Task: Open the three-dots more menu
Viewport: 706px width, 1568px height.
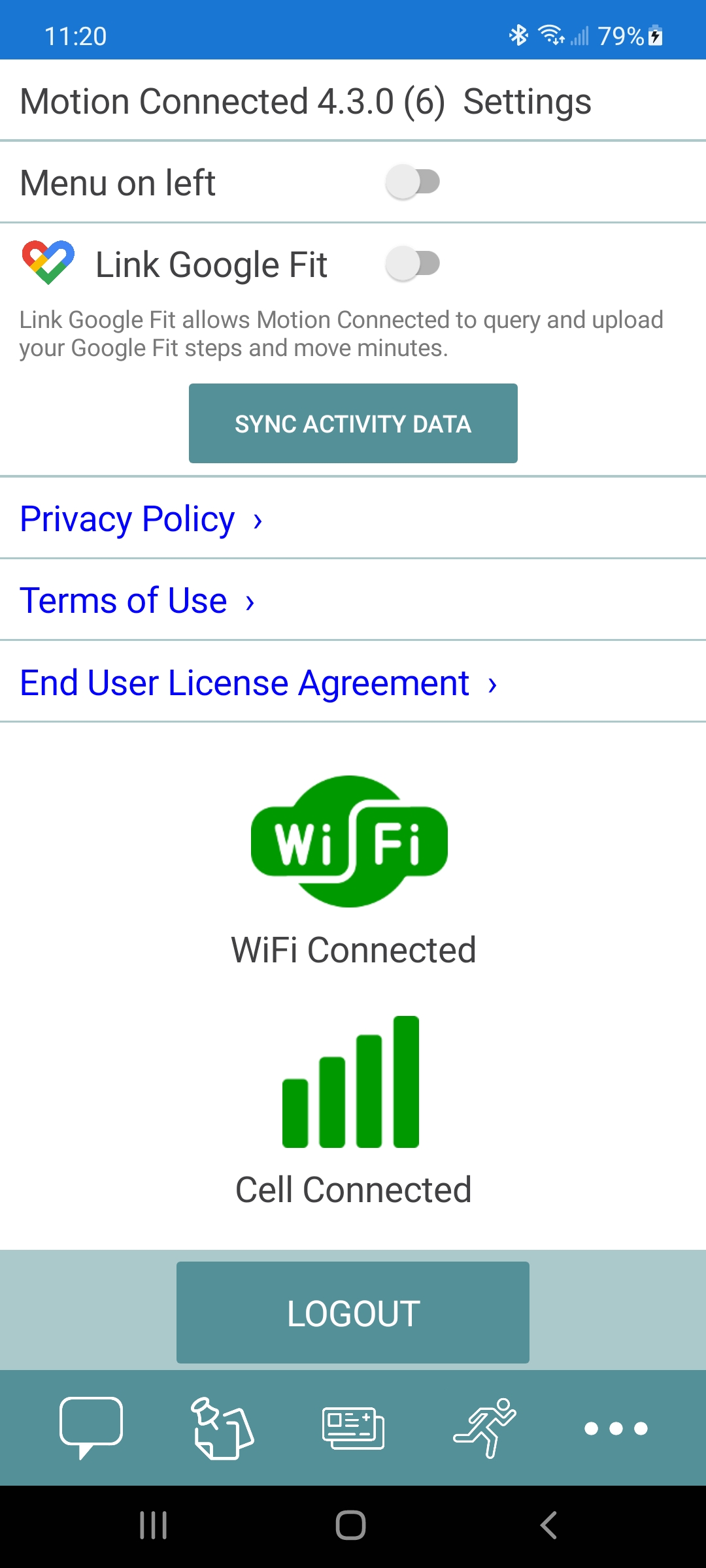Action: point(616,1428)
